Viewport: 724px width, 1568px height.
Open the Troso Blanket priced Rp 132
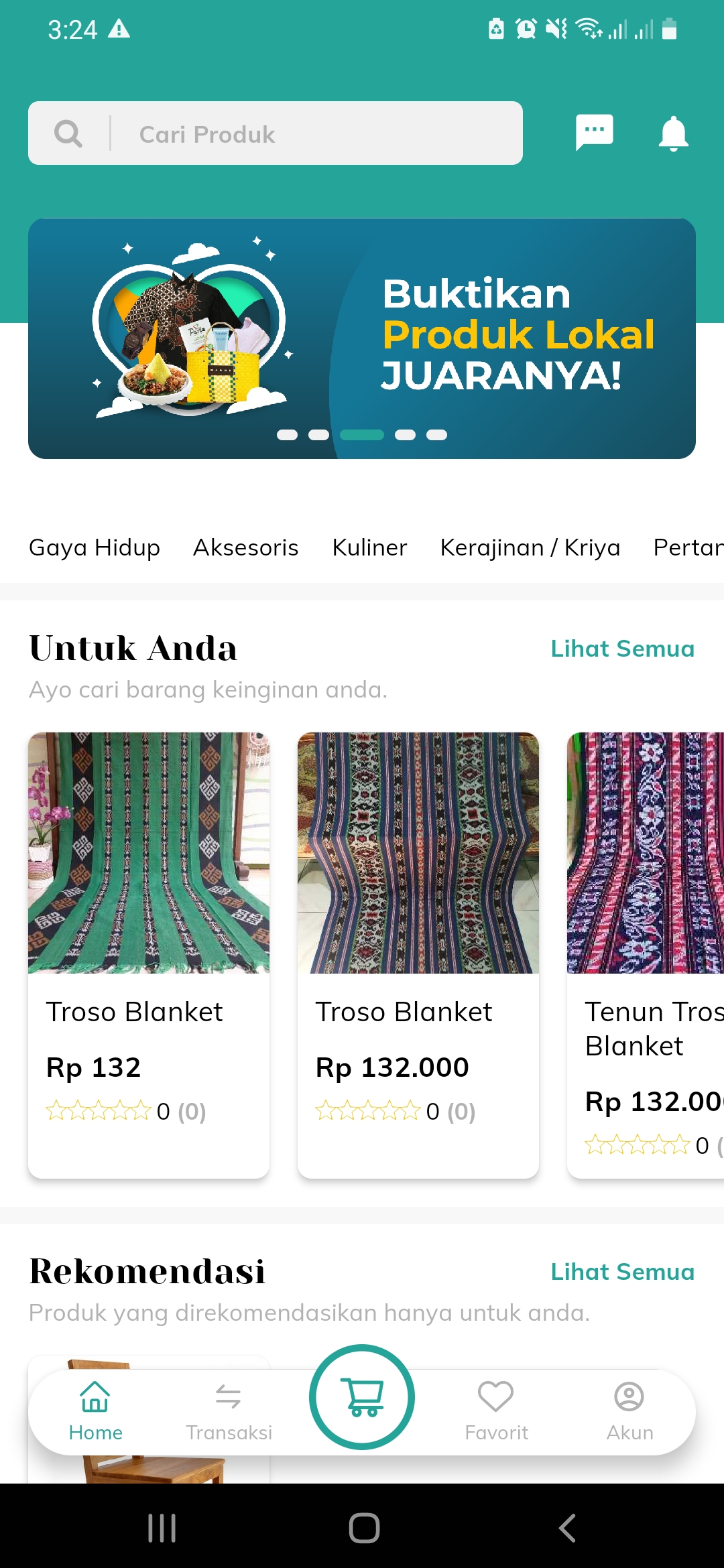click(x=149, y=954)
